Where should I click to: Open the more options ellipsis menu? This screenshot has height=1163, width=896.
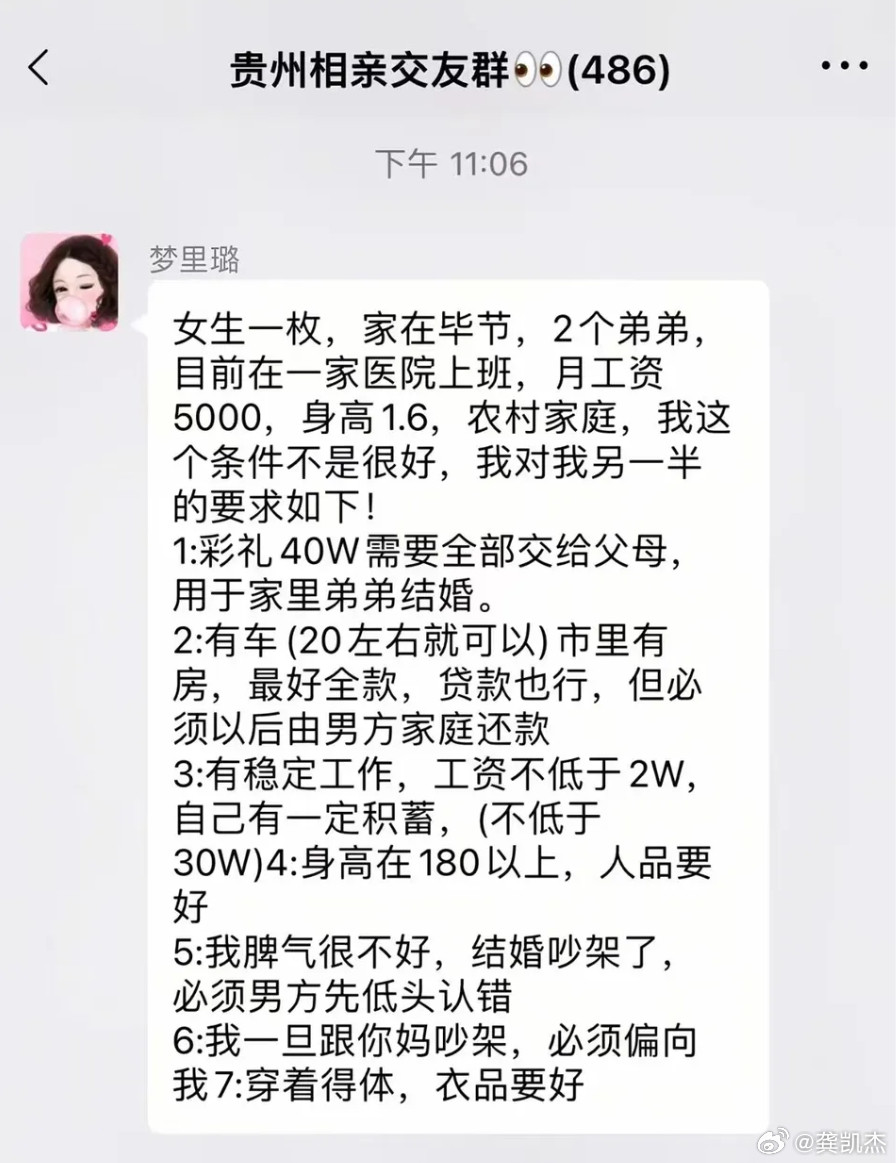[x=846, y=64]
